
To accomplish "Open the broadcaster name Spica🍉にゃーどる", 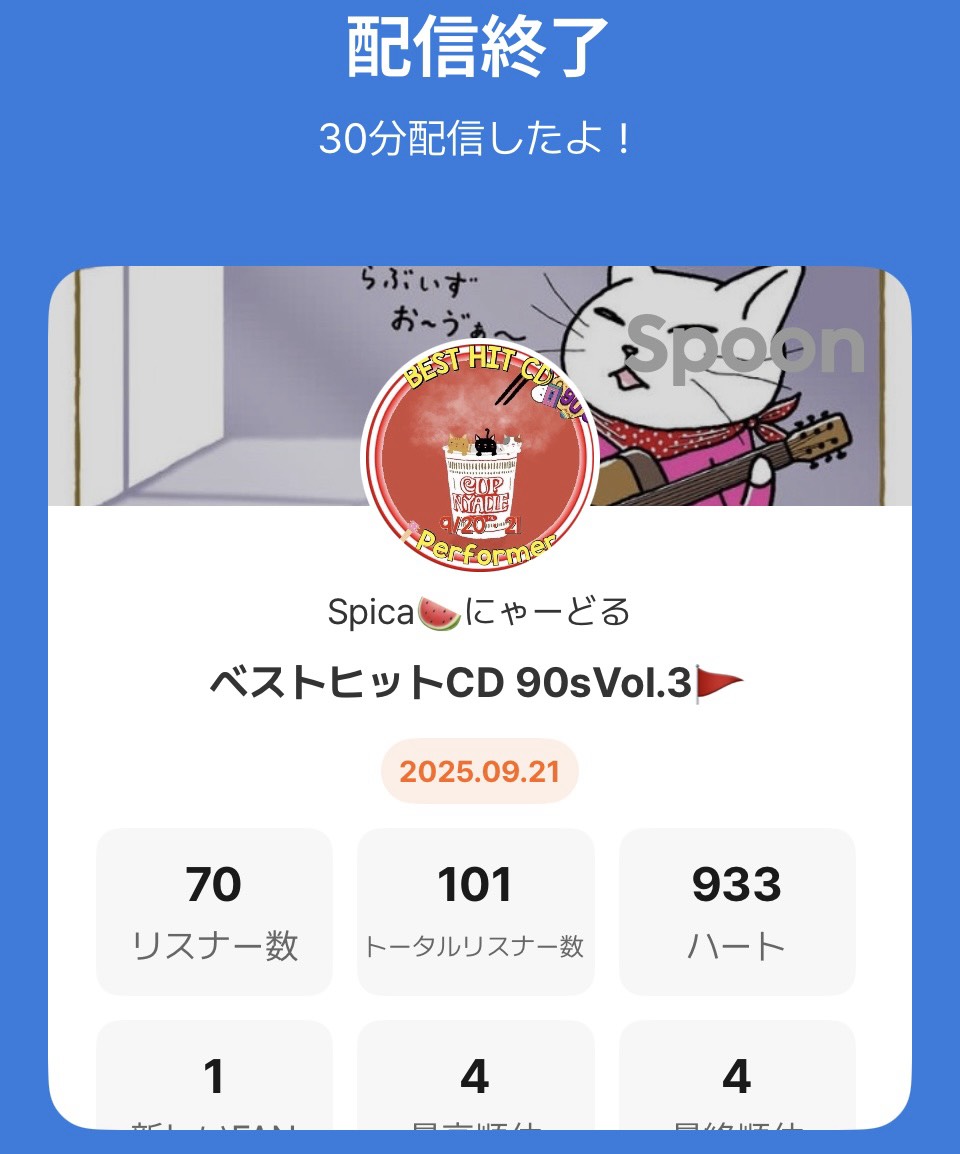I will tap(479, 613).
